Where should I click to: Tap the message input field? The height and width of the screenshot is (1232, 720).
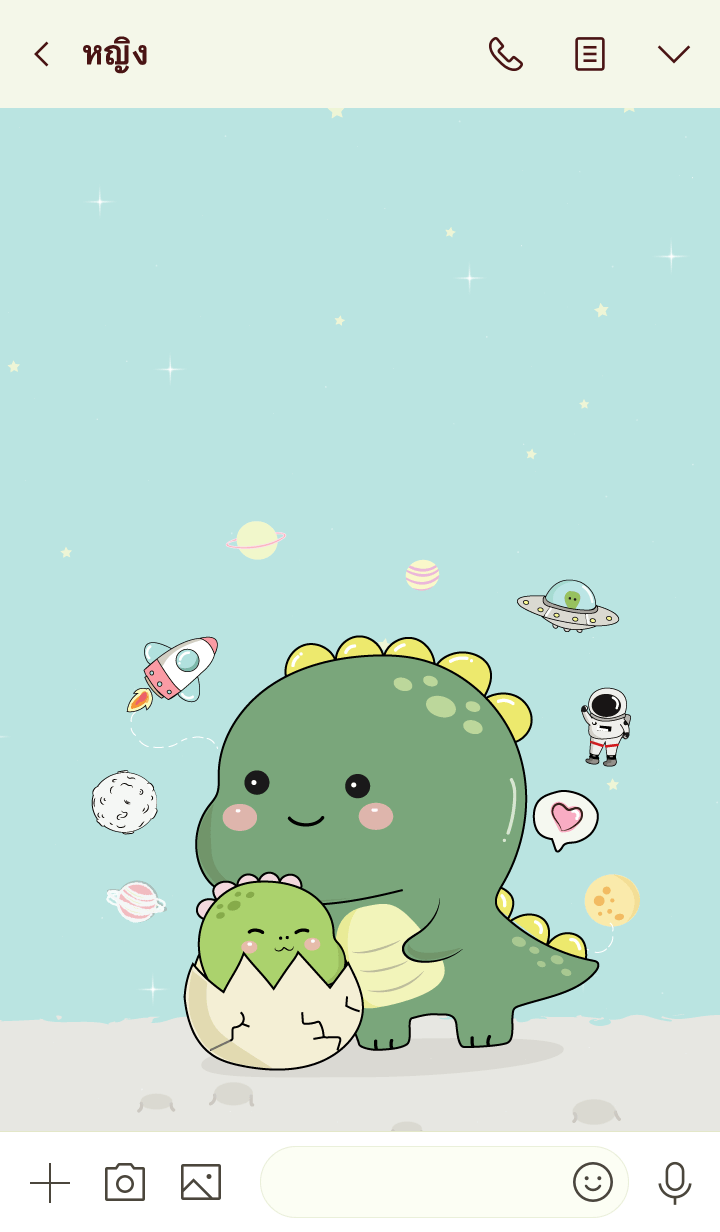point(410,1182)
